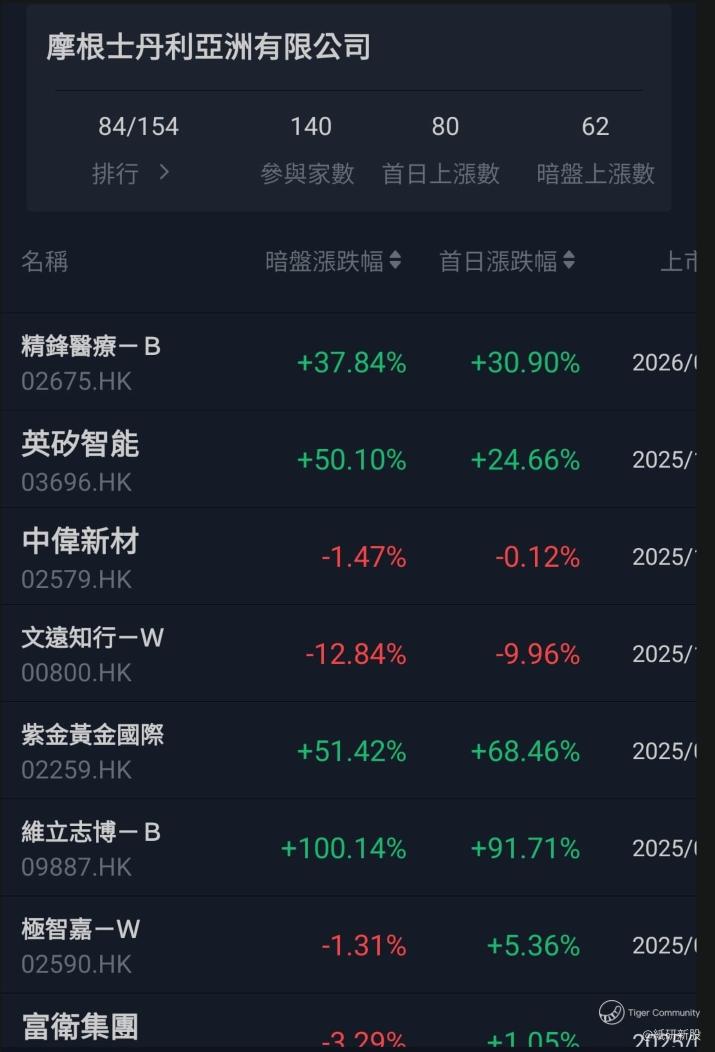715x1052 pixels.
Task: Select 文遠知行-W 00800.HK row
Action: (x=92, y=654)
